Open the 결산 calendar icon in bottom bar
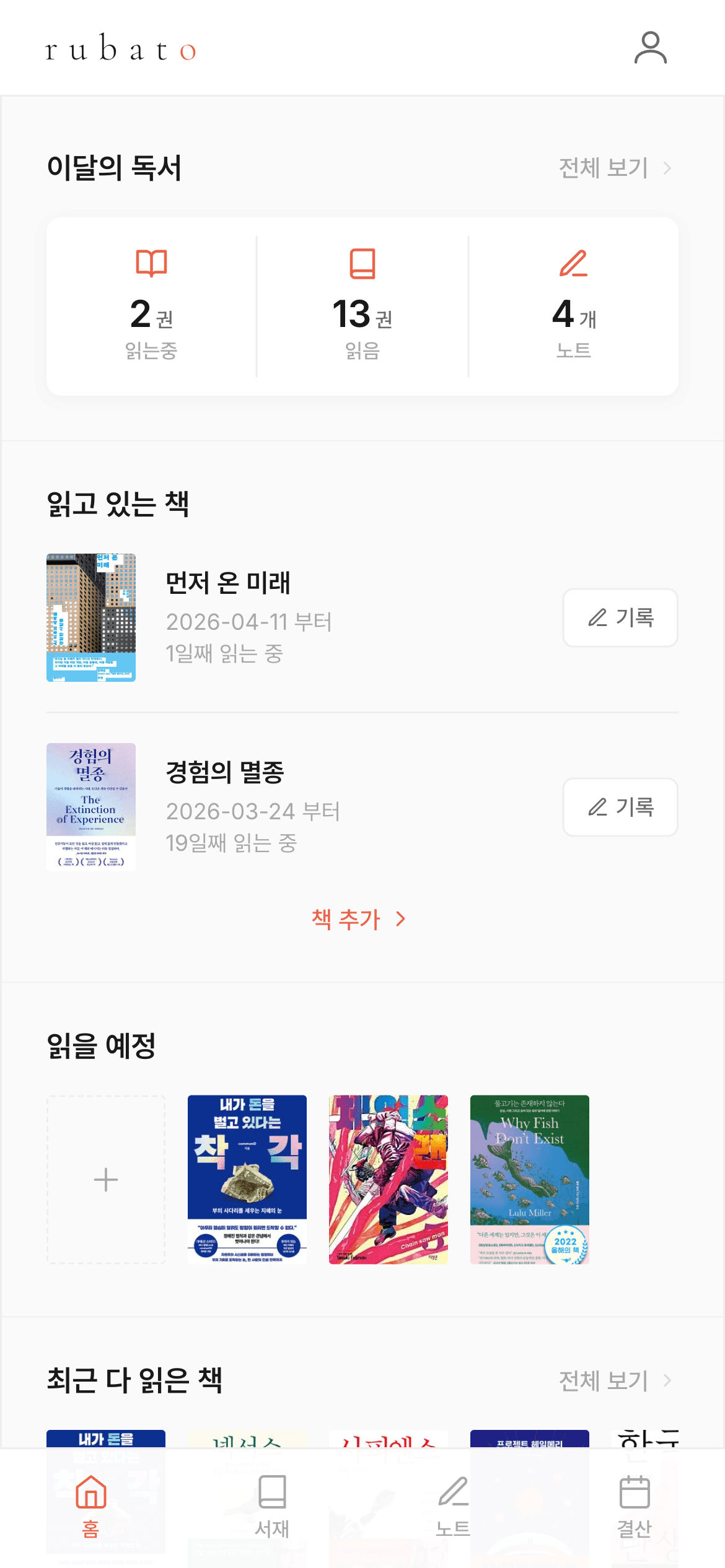 point(634,1492)
